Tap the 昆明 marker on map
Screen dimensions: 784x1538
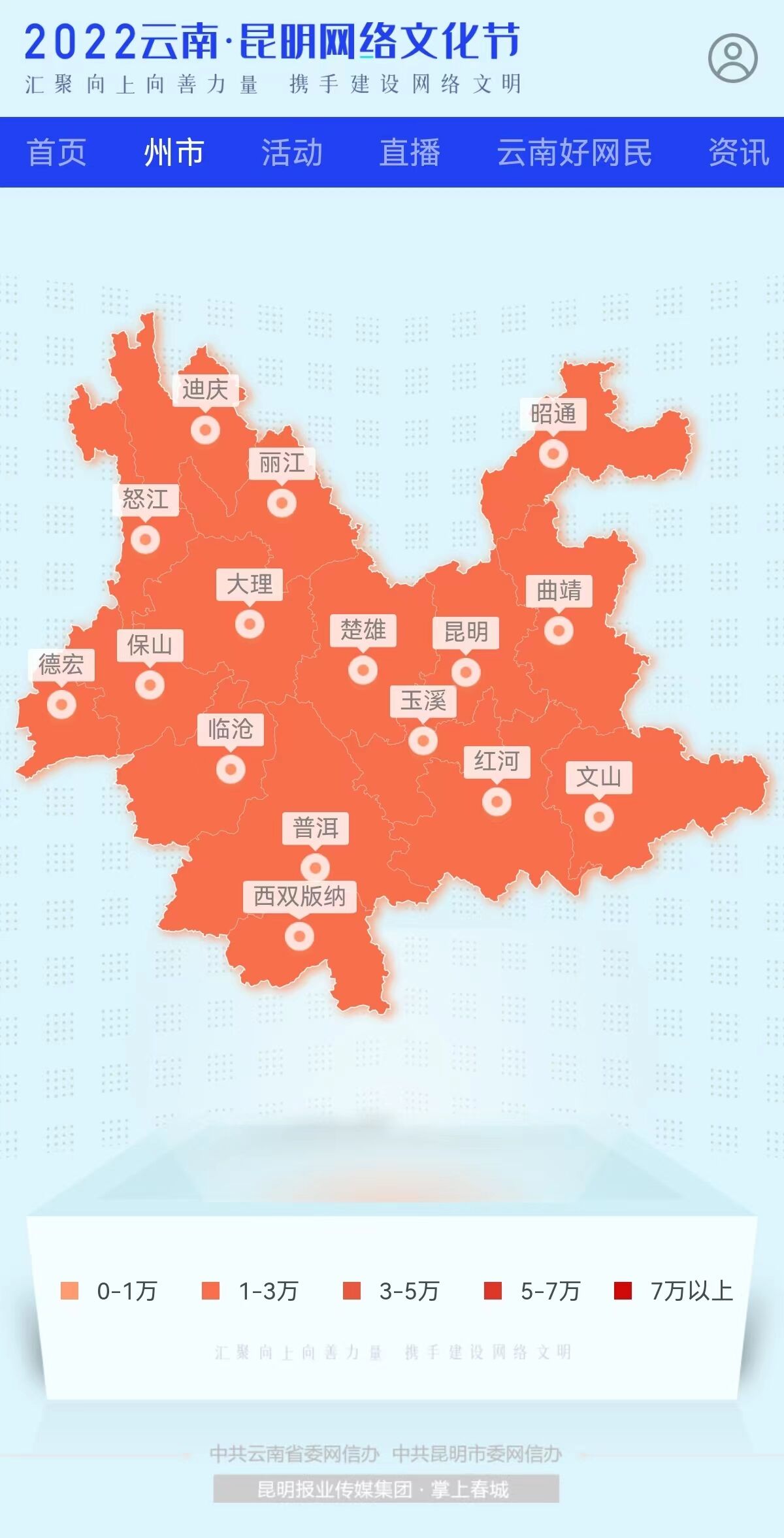(x=466, y=672)
